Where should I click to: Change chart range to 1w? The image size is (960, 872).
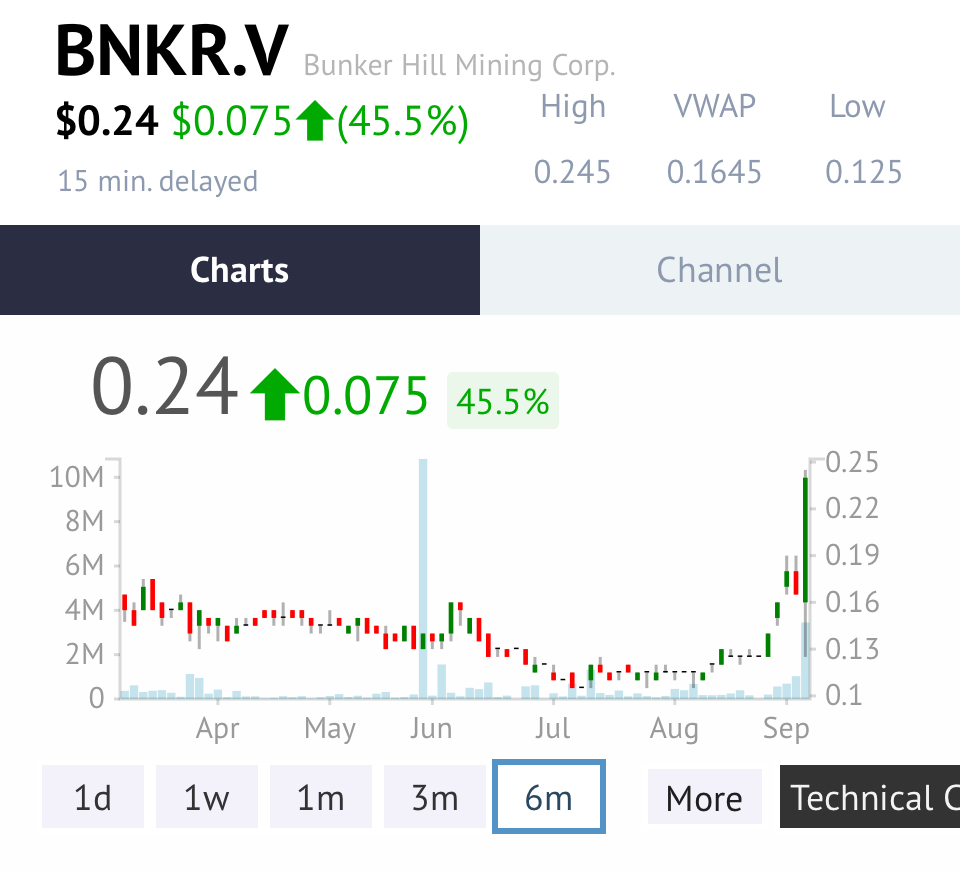(x=207, y=797)
